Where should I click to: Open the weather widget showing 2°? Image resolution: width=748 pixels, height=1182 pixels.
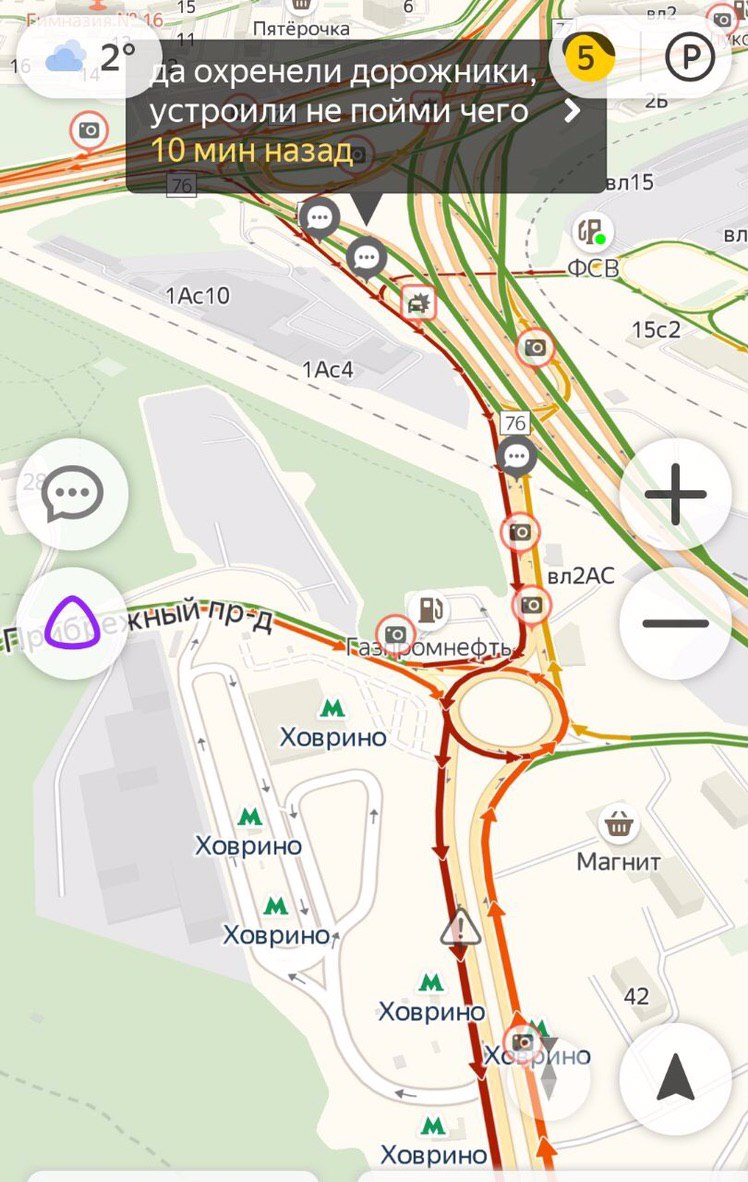(89, 58)
